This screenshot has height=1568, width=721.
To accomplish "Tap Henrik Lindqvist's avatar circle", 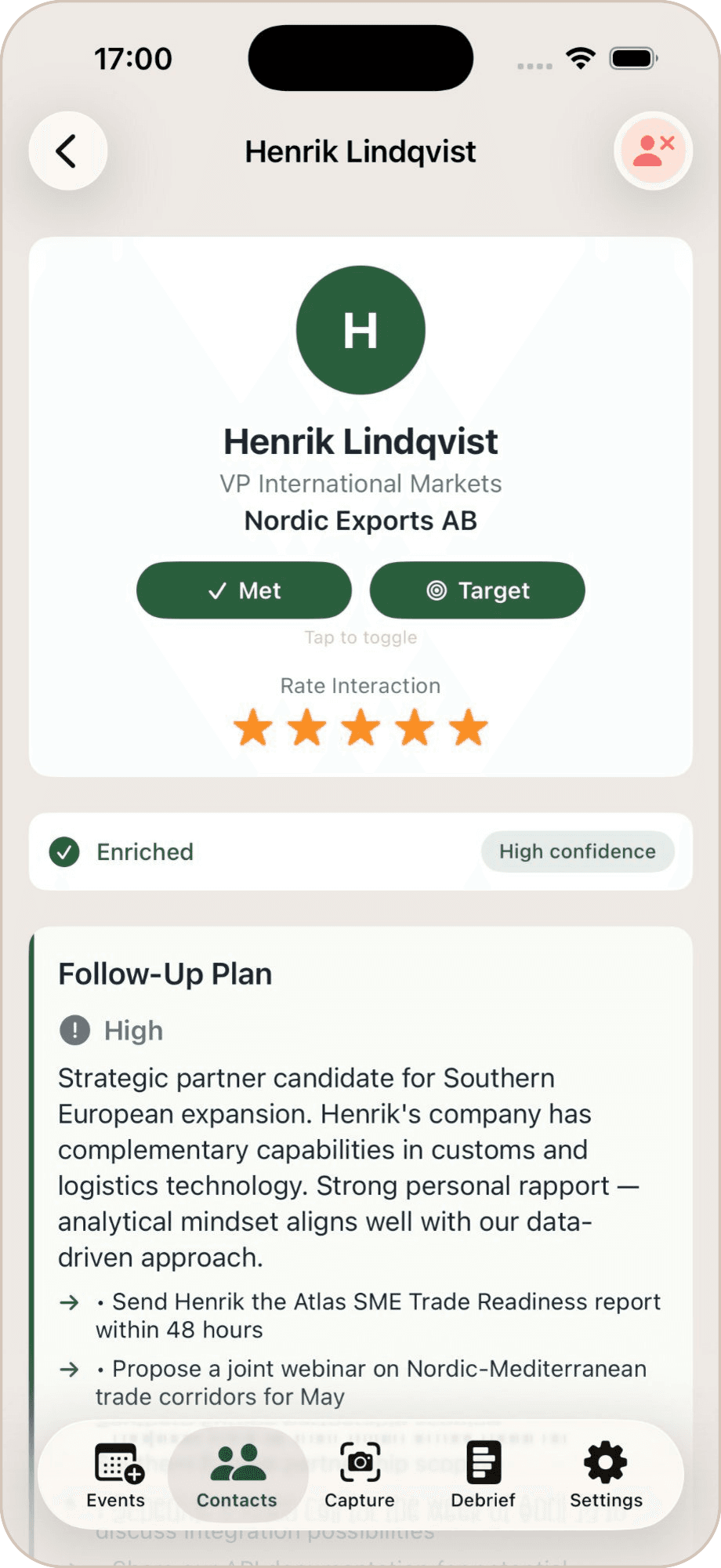I will [x=360, y=329].
